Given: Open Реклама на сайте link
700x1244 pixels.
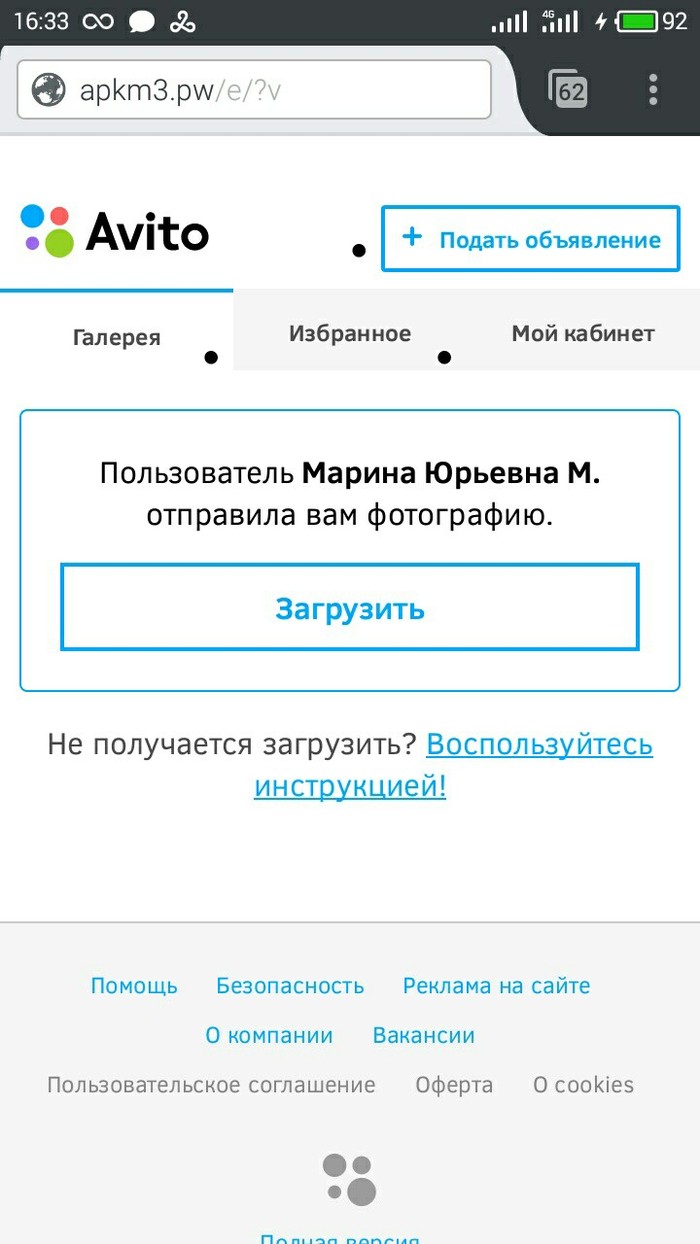Looking at the screenshot, I should pos(496,986).
